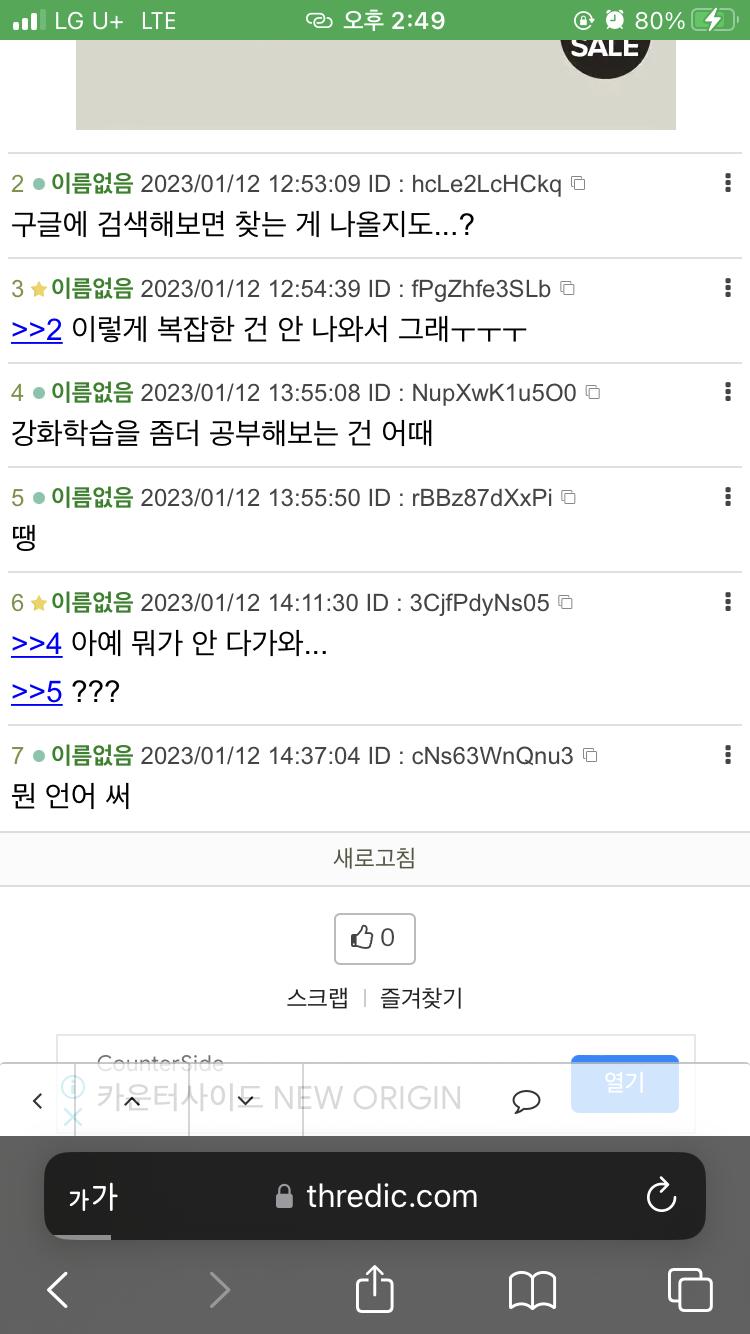
Task: Open overflow menu on comment 4
Action: [x=727, y=392]
